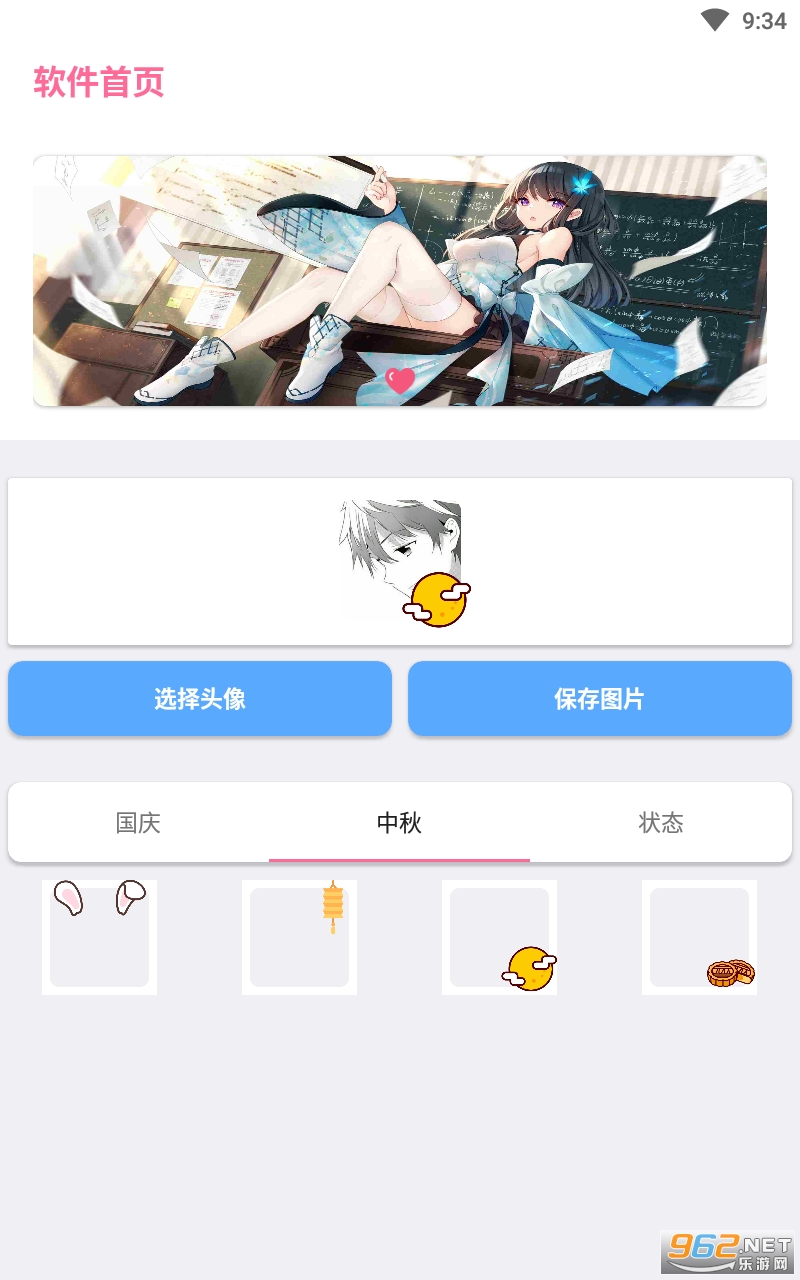Choose the lantern frame overlay
This screenshot has width=800, height=1280.
tap(299, 937)
